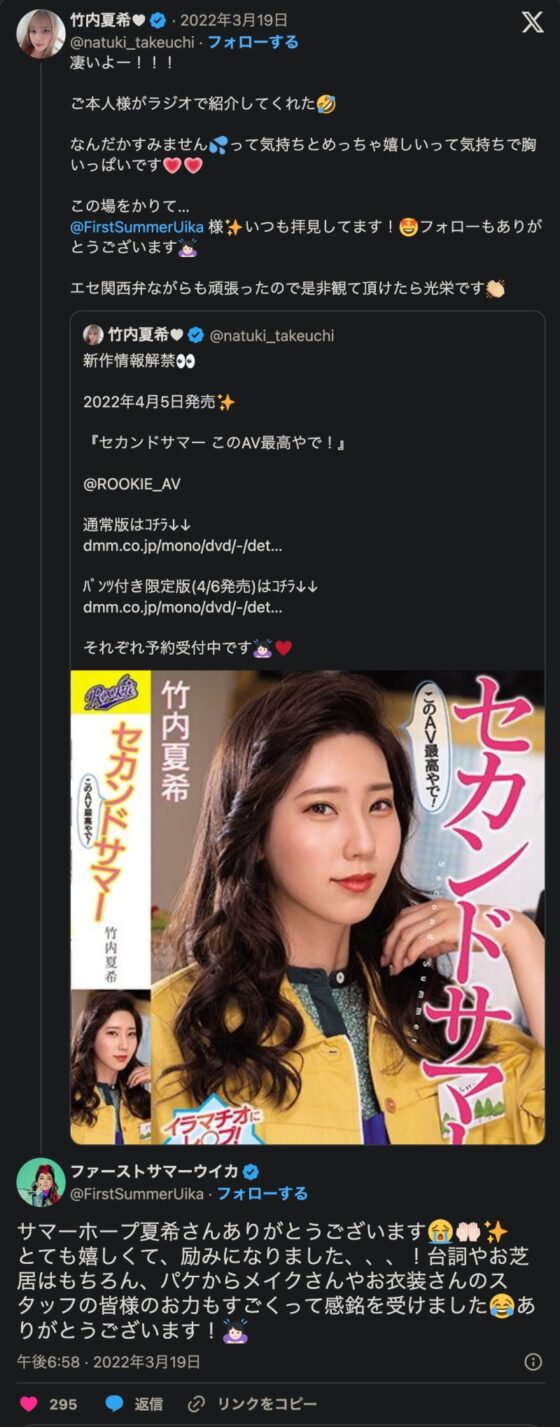Screen dimensions: 560x1427
Task: Follow @FirstSummerUika via フォローする
Action: point(262,1193)
